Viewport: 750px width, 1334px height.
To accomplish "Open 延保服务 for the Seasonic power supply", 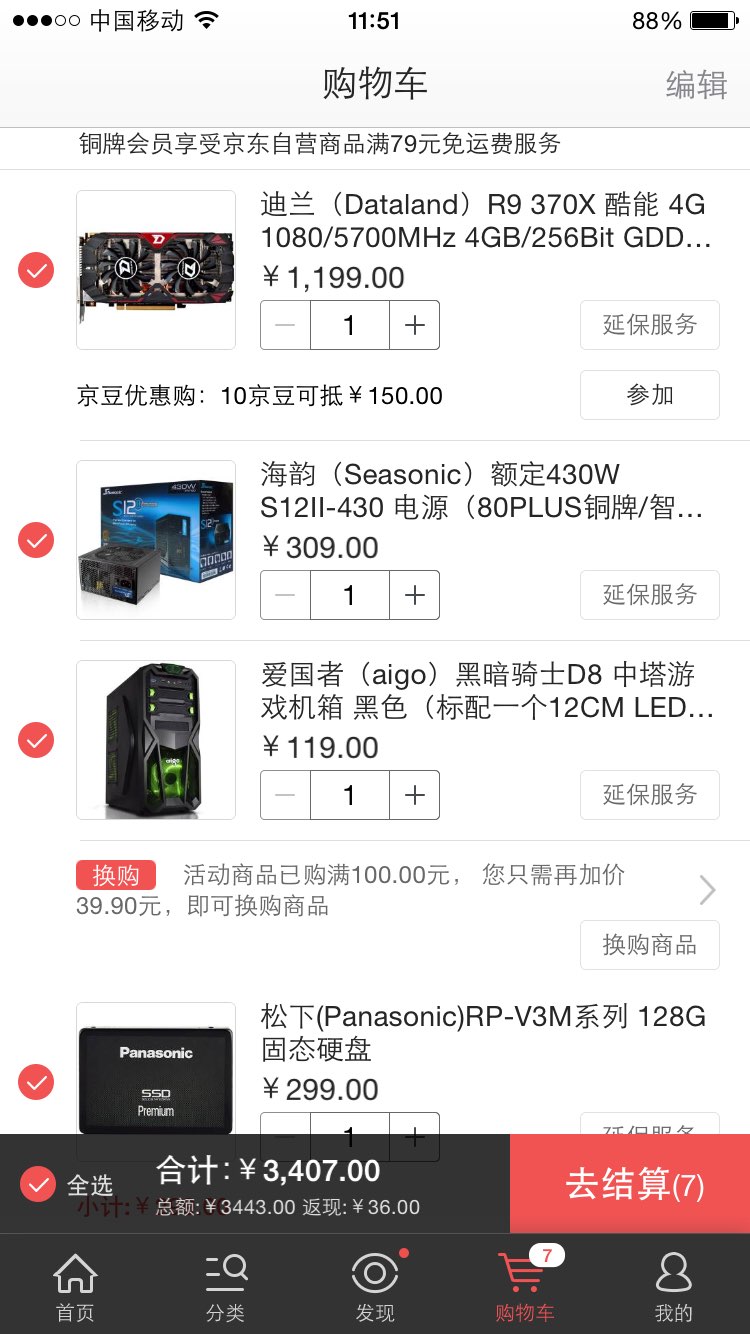I will coord(649,594).
